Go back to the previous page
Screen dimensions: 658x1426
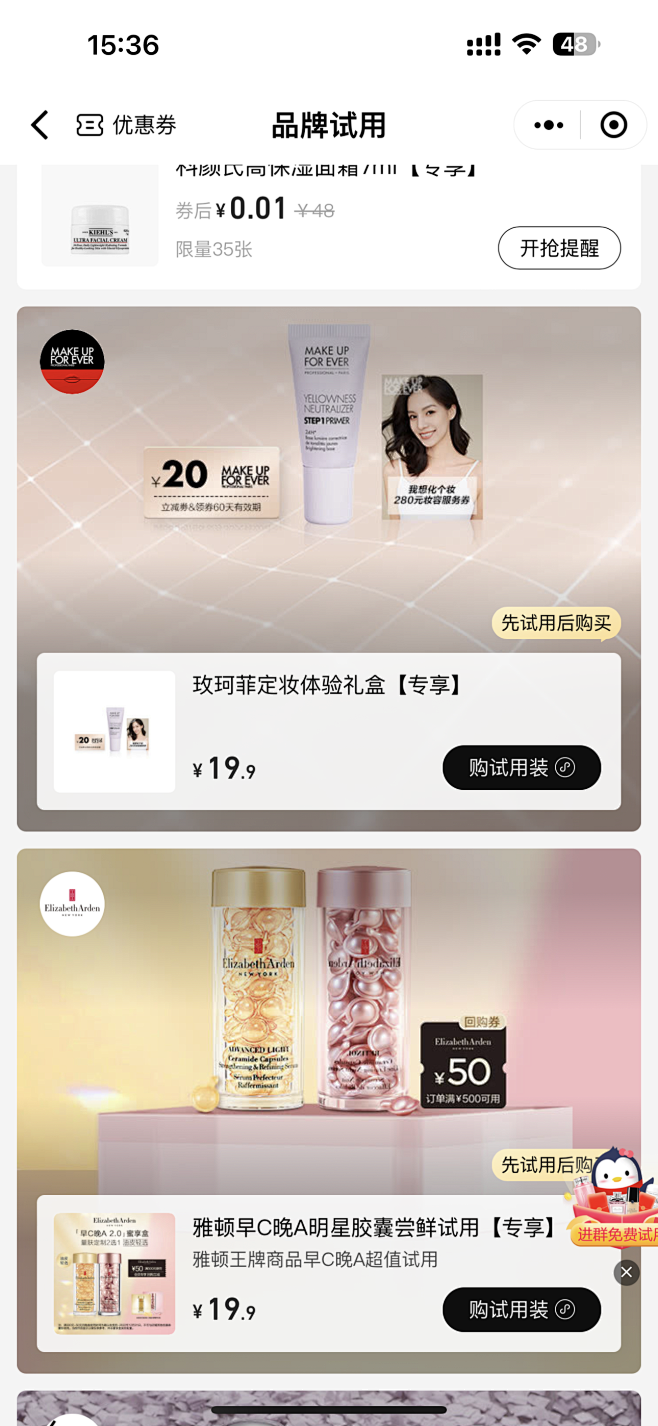pyautogui.click(x=39, y=125)
